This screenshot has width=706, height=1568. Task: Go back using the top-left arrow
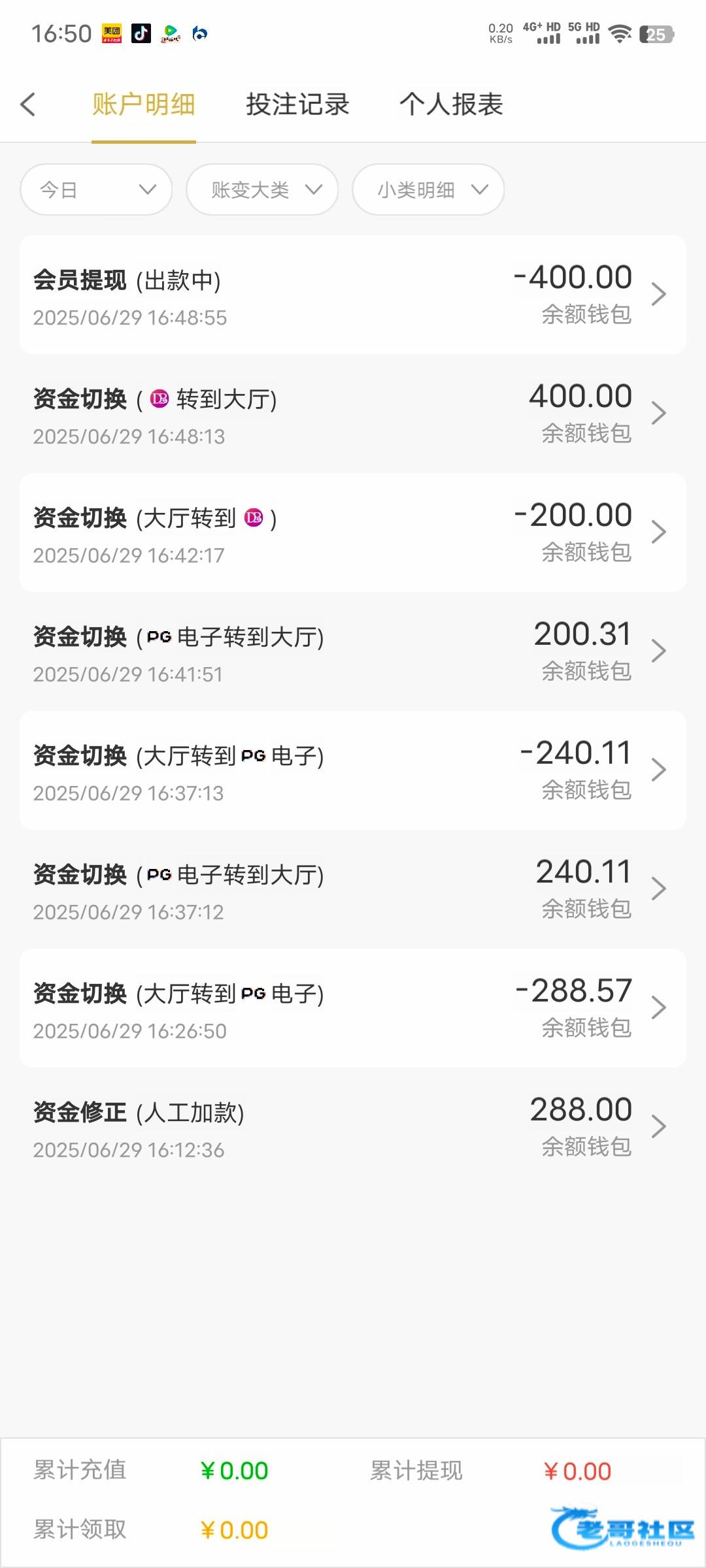click(x=27, y=105)
